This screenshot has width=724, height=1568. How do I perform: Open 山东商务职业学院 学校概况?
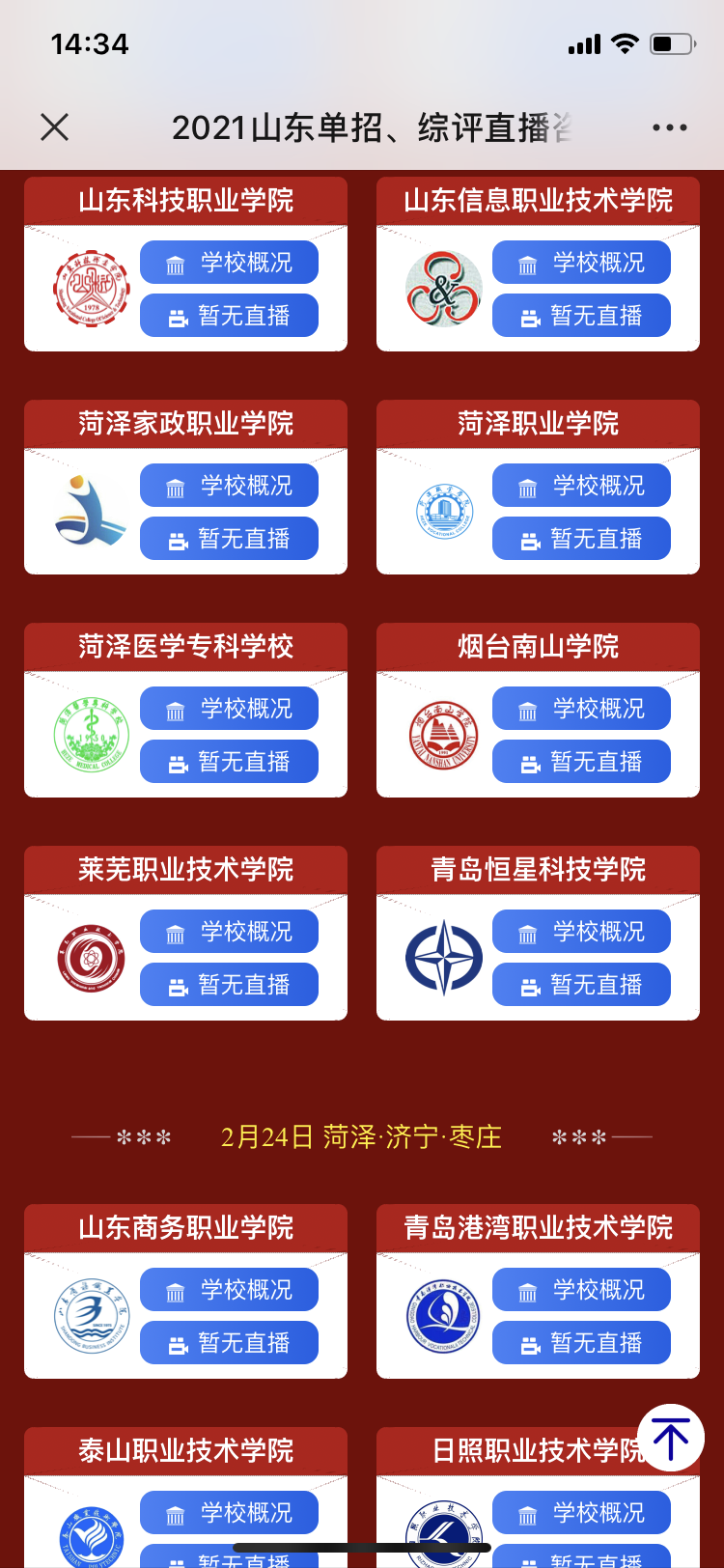pos(229,1290)
